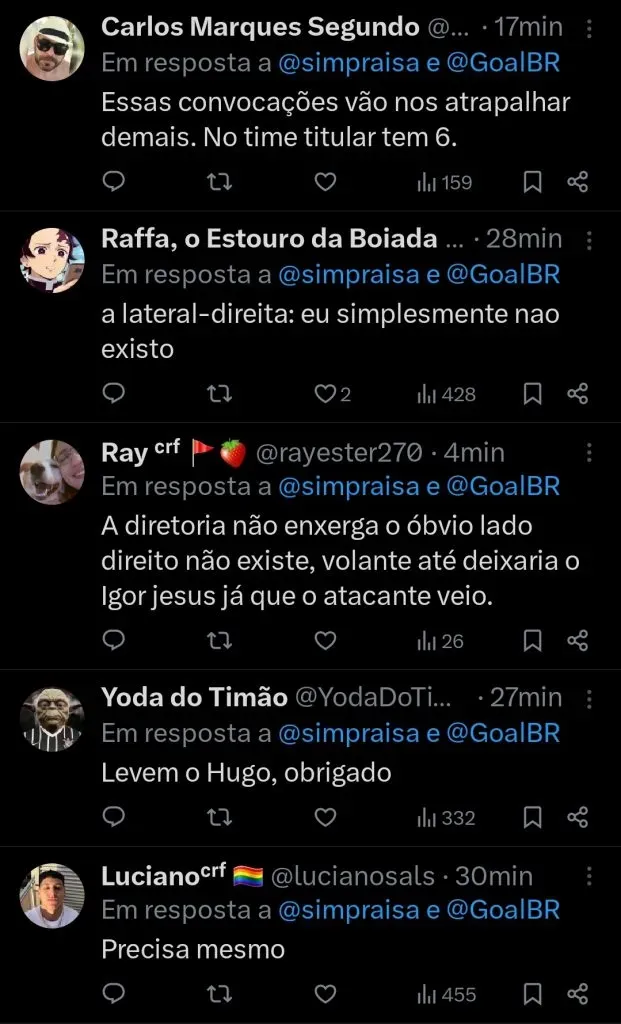621x1024 pixels.
Task: Share Luciano crf's tweet
Action: [577, 994]
